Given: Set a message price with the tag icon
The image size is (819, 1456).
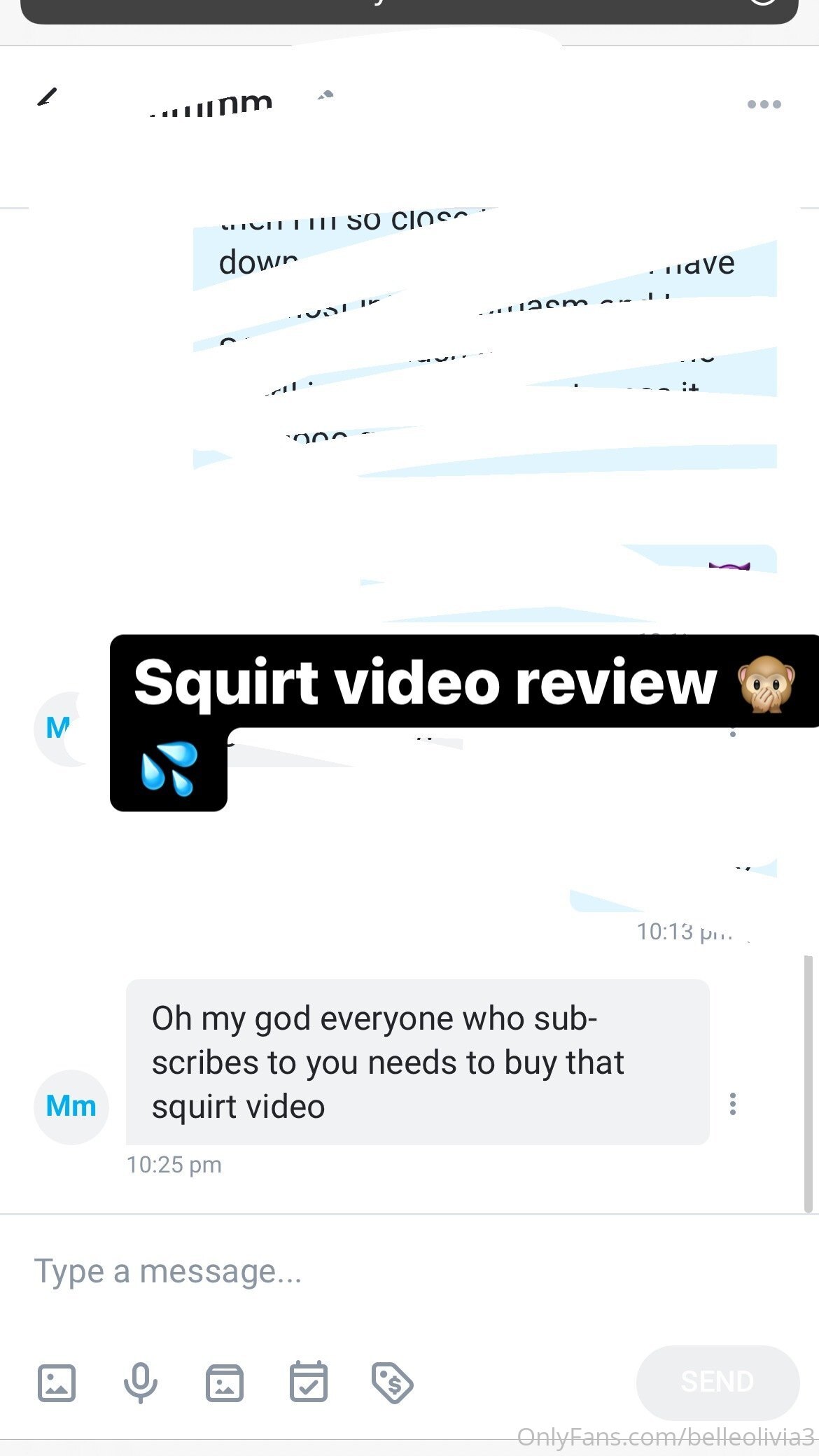Looking at the screenshot, I should pos(393,1382).
